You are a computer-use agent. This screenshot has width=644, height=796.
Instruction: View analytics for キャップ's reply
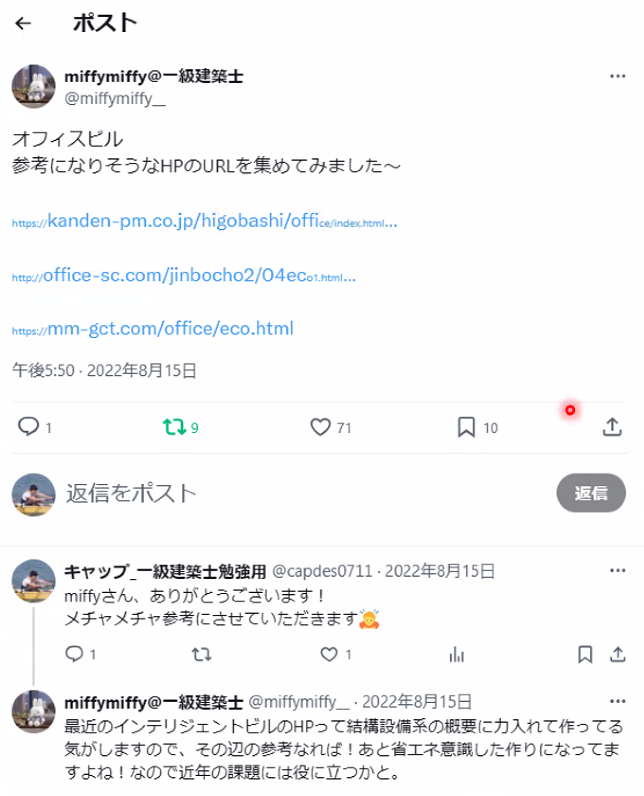(x=457, y=654)
